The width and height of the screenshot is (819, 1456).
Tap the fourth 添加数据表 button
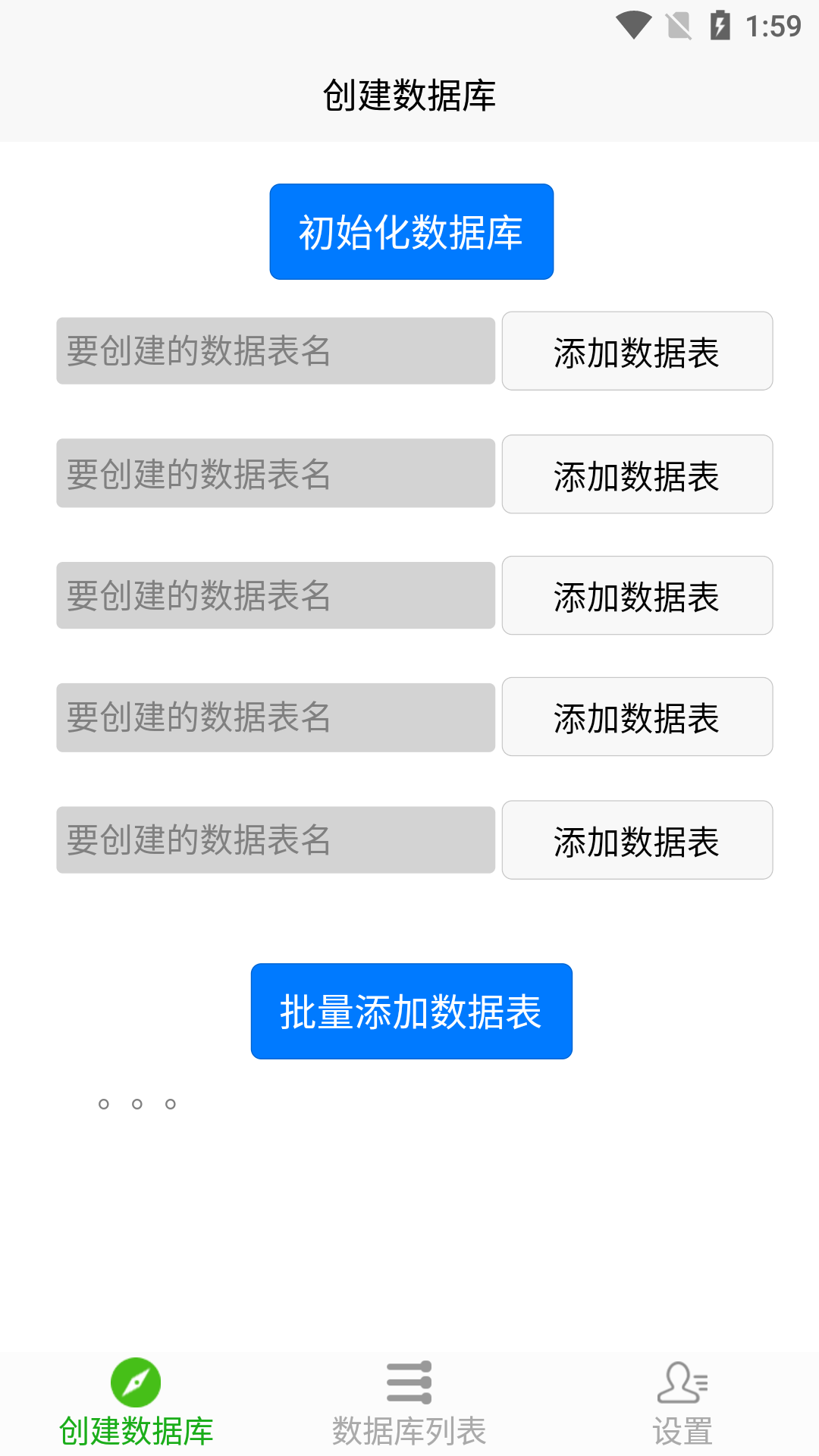pyautogui.click(x=636, y=717)
